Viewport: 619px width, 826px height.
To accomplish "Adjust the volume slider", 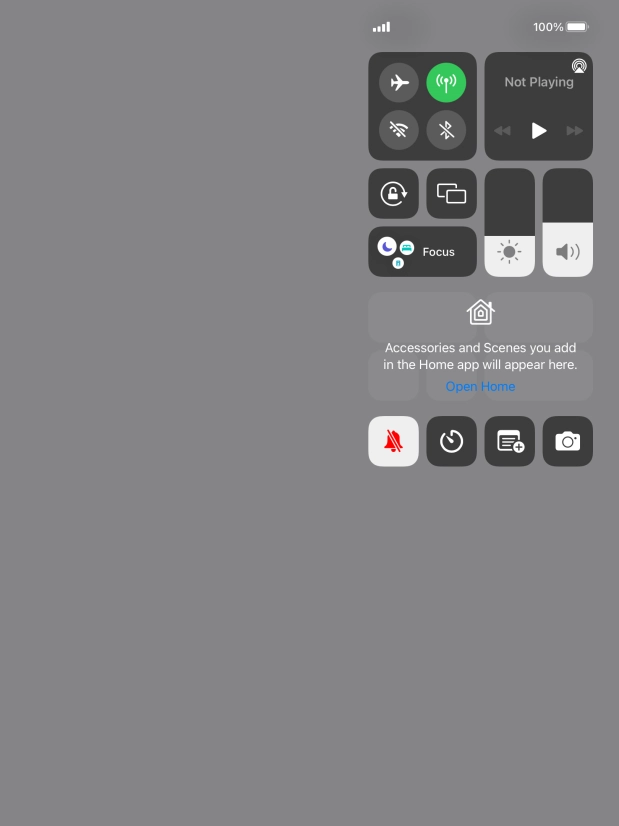I will 568,222.
